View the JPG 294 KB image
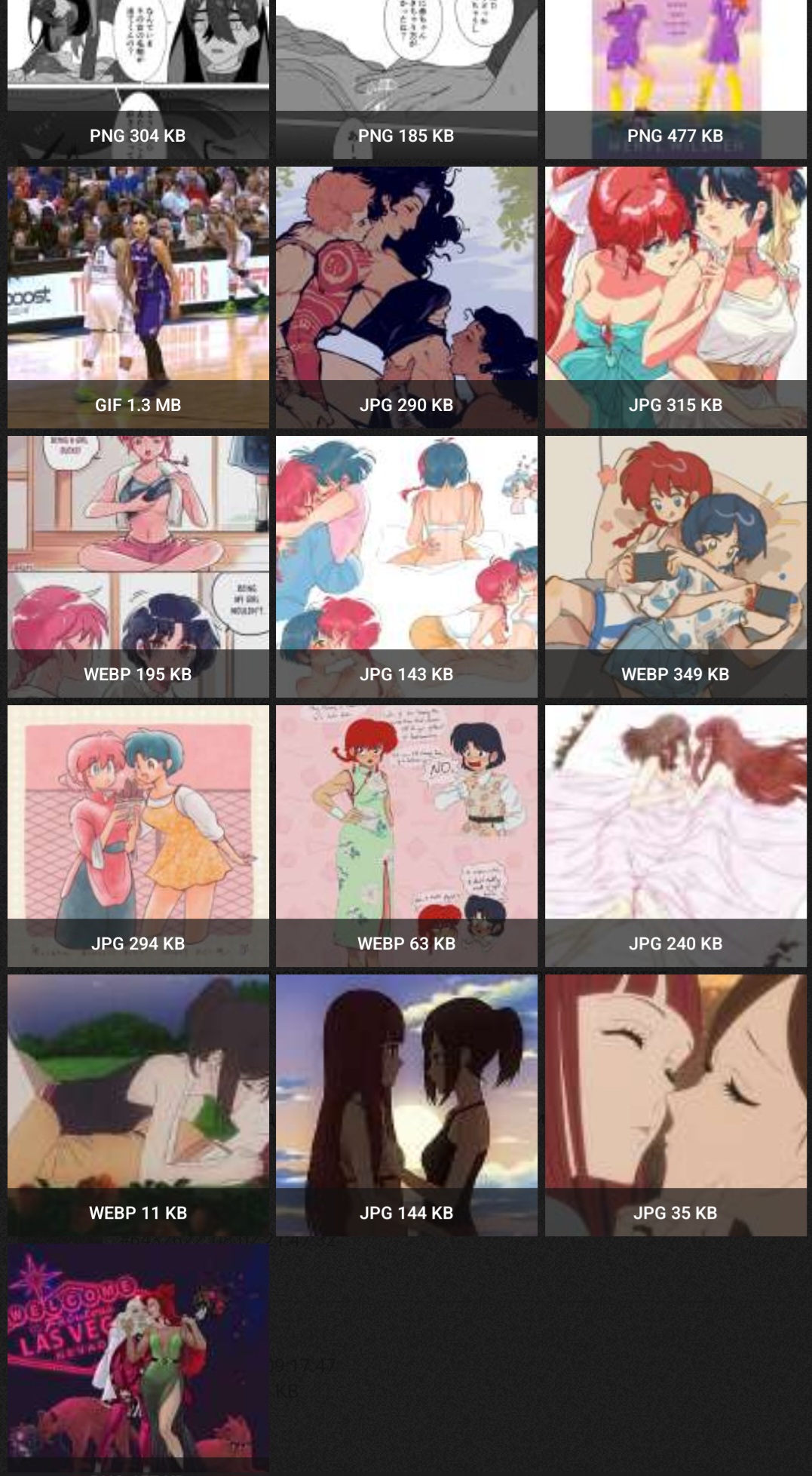Screen dimensions: 812x1476 click(138, 835)
